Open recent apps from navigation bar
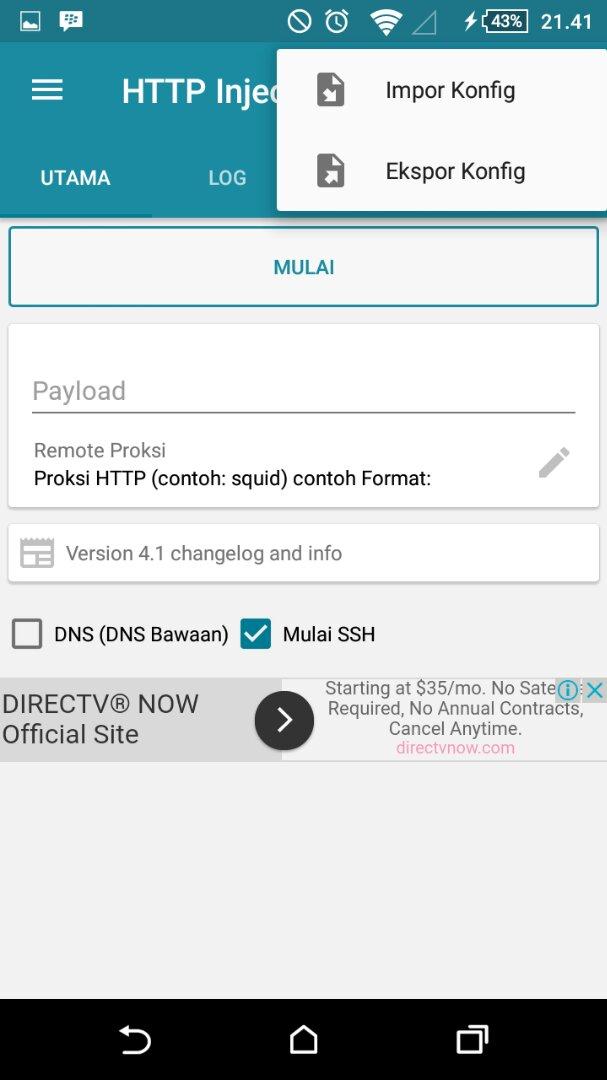Screen dimensions: 607x1080 pos(472,1039)
